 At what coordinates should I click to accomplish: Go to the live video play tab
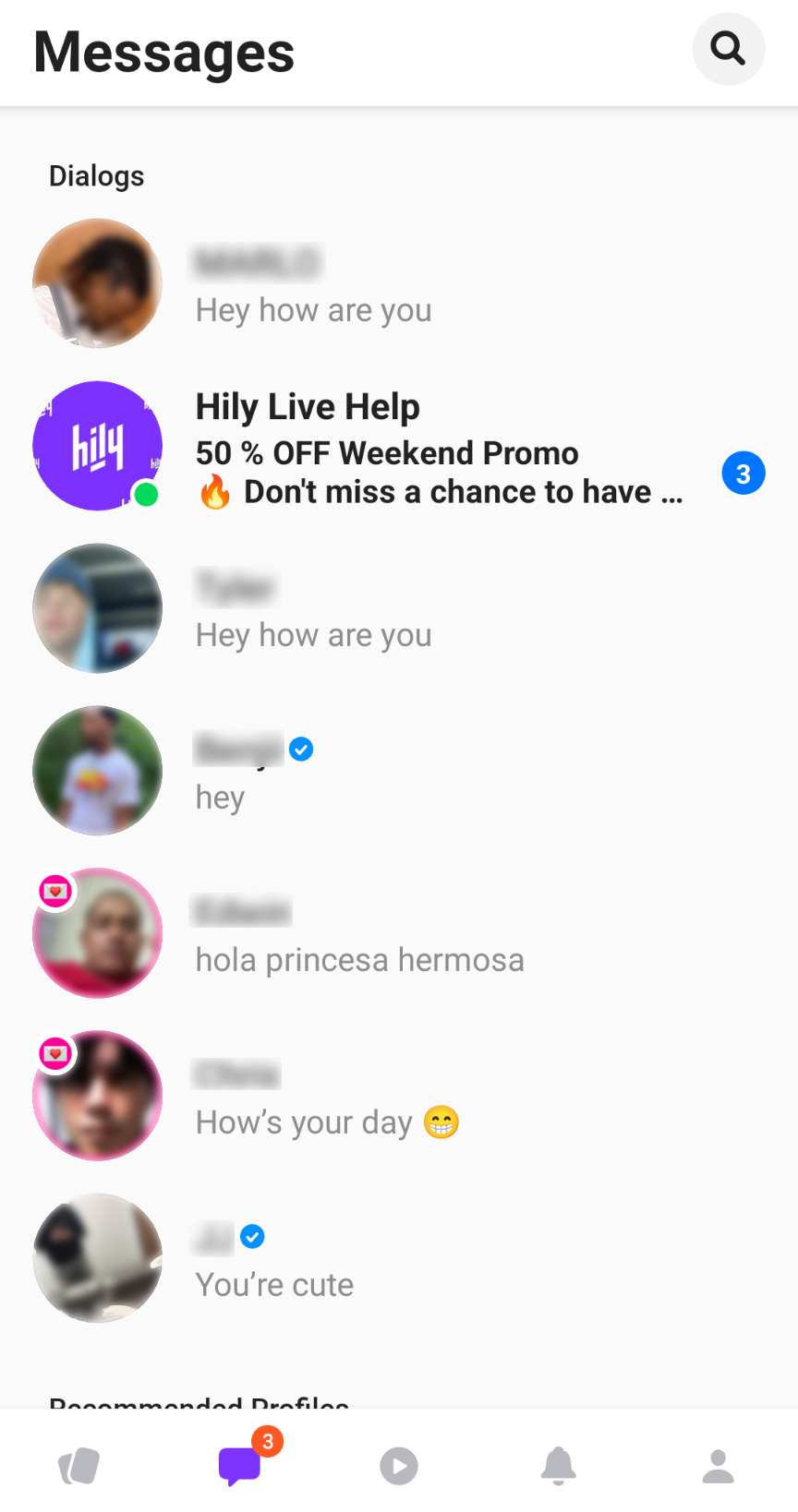point(399,1466)
